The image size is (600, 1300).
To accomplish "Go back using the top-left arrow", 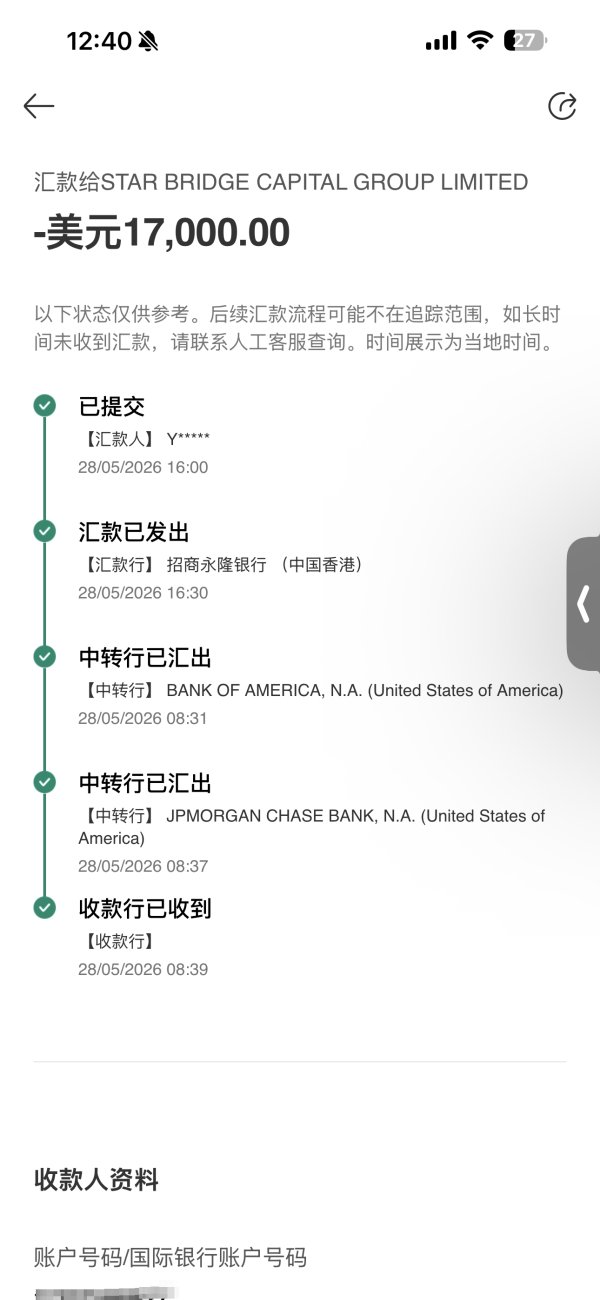I will (39, 106).
